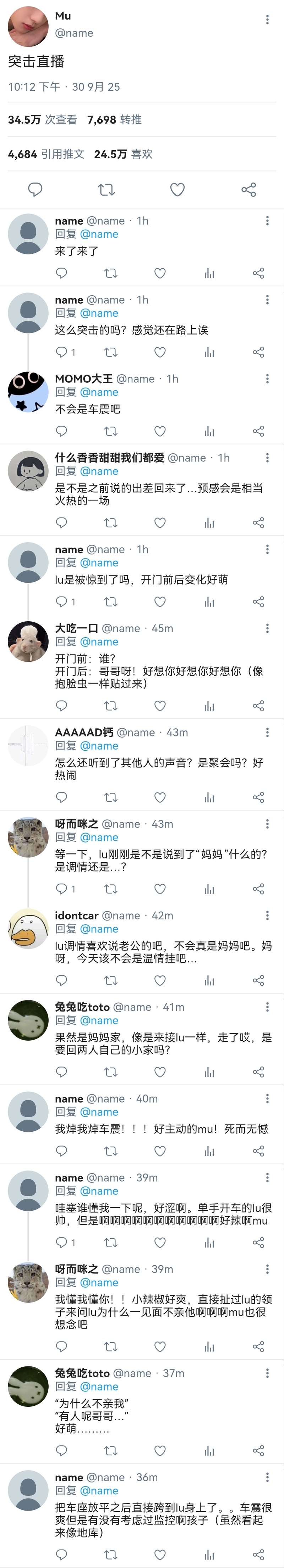
Task: Share AAAAAD钙's reply
Action: coord(258,797)
